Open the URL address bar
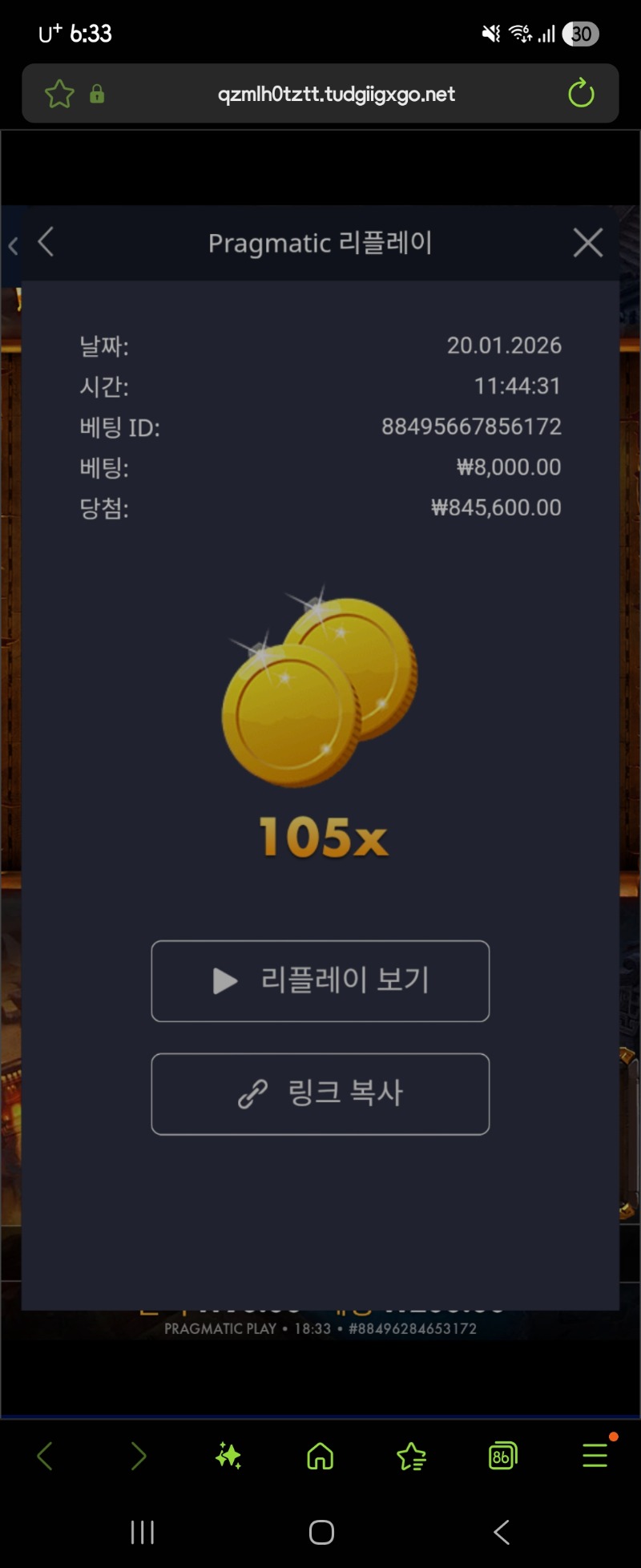Viewport: 641px width, 1568px height. (336, 94)
